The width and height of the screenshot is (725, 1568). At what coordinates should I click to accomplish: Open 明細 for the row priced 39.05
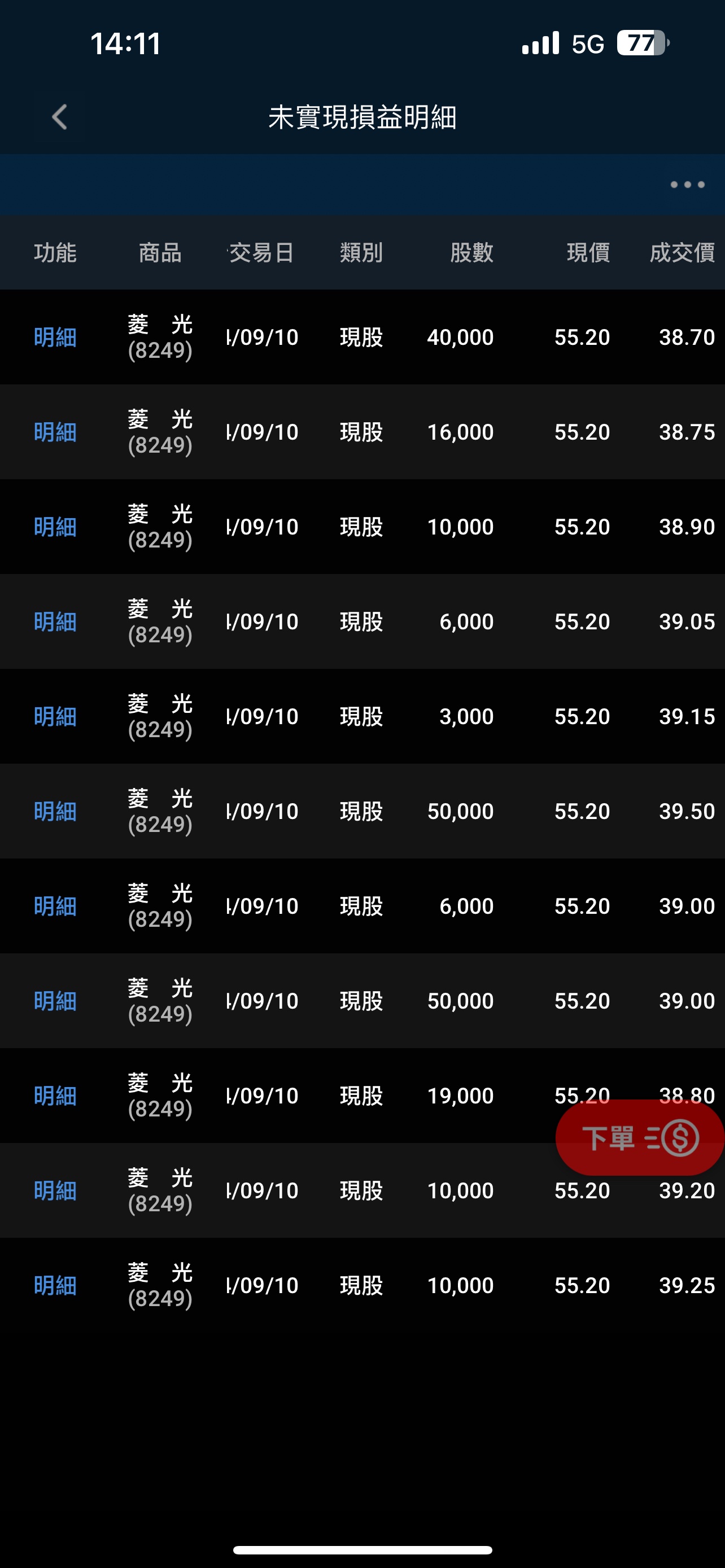[55, 622]
